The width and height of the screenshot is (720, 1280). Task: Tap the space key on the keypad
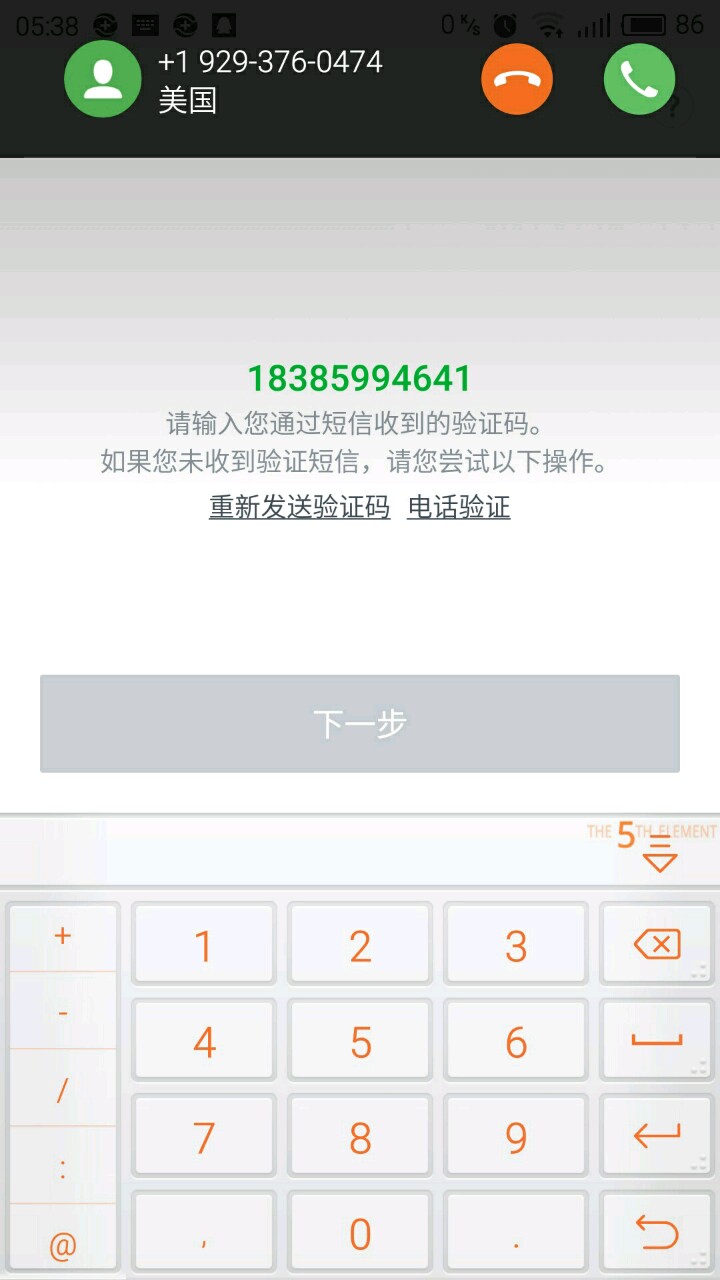click(x=657, y=1041)
